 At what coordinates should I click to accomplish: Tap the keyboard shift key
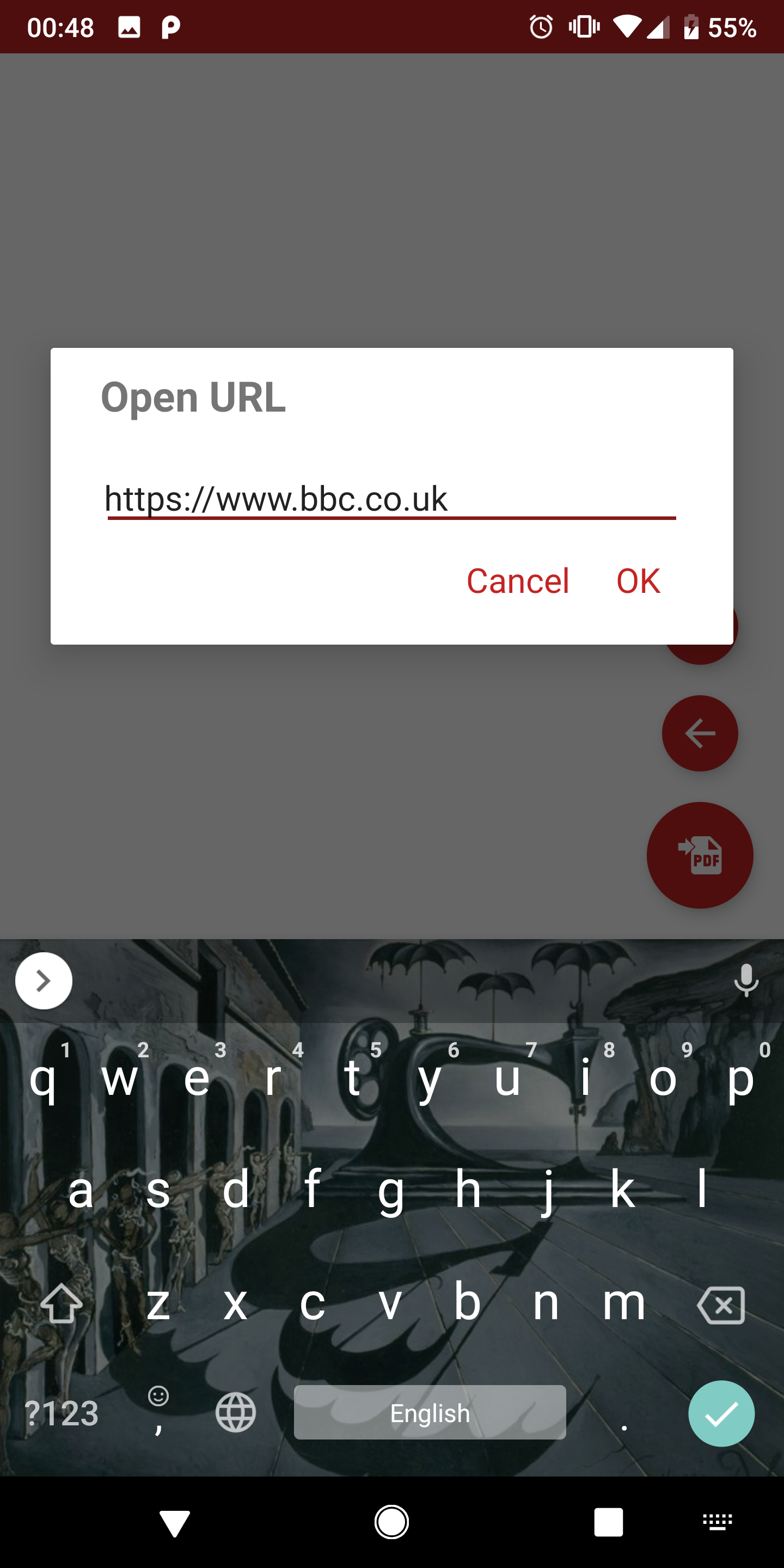click(62, 1305)
